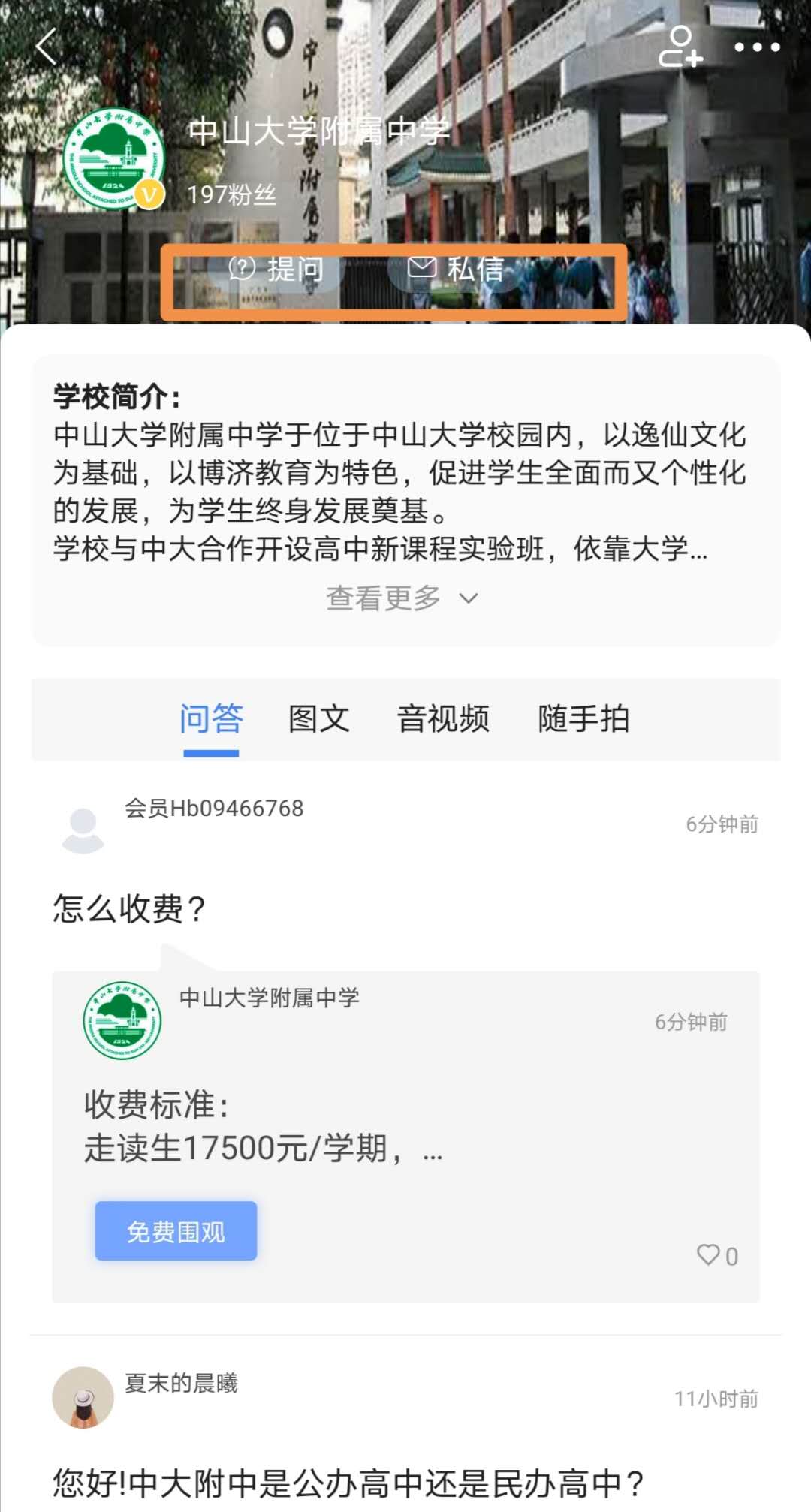
Task: Click the username 会员Hb09466768
Action: [213, 809]
